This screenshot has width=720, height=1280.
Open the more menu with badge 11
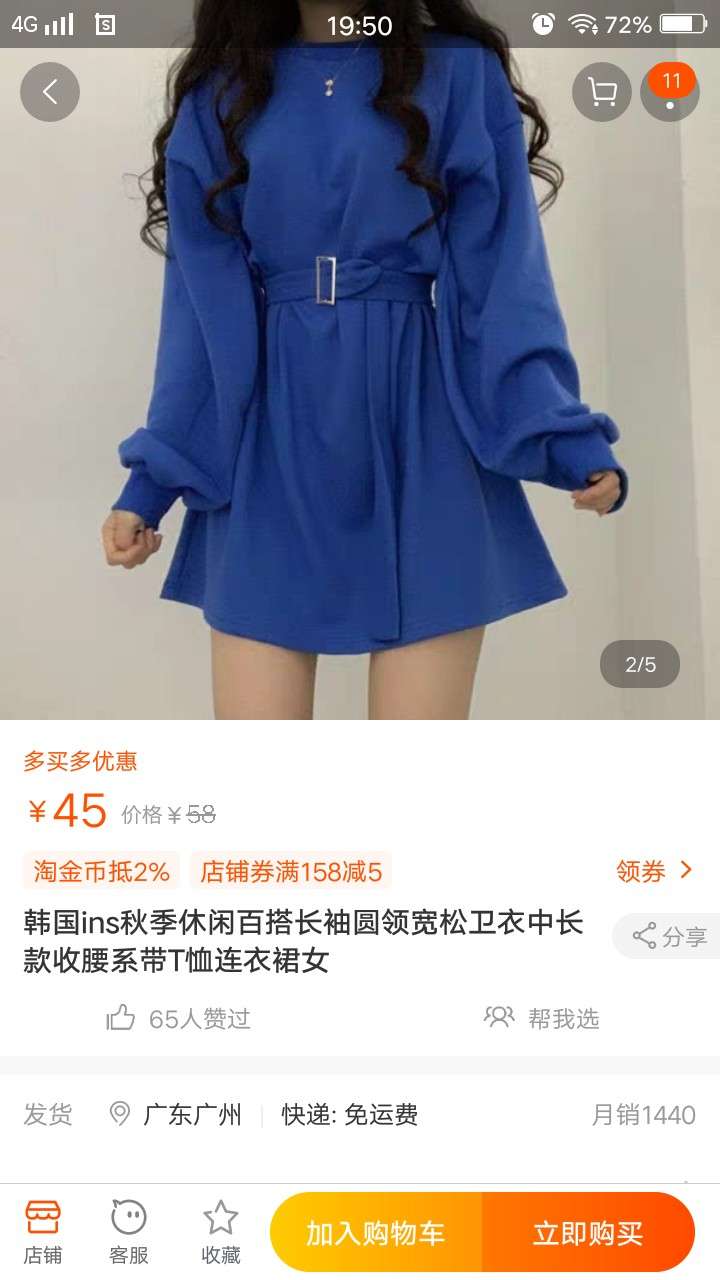coord(670,92)
